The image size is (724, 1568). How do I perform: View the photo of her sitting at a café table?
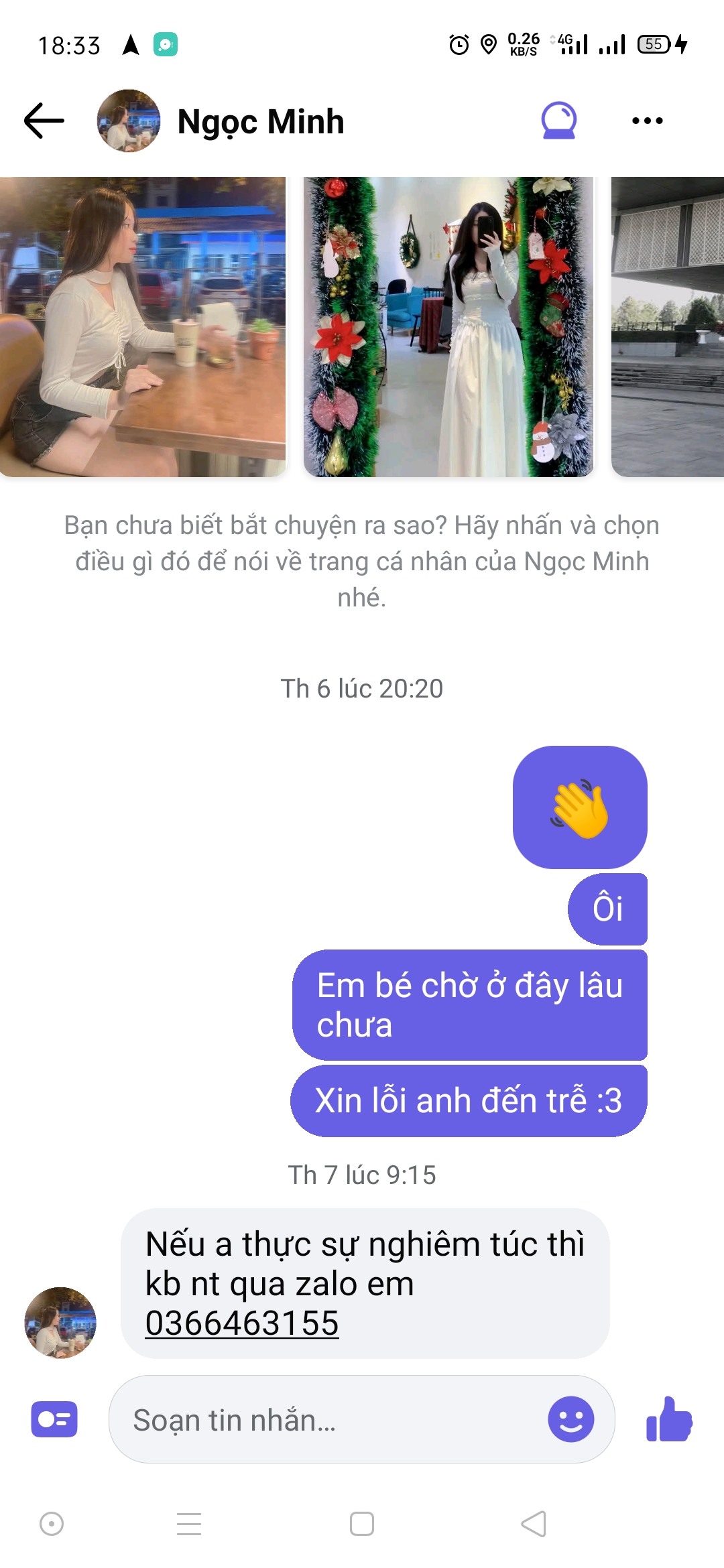(143, 327)
